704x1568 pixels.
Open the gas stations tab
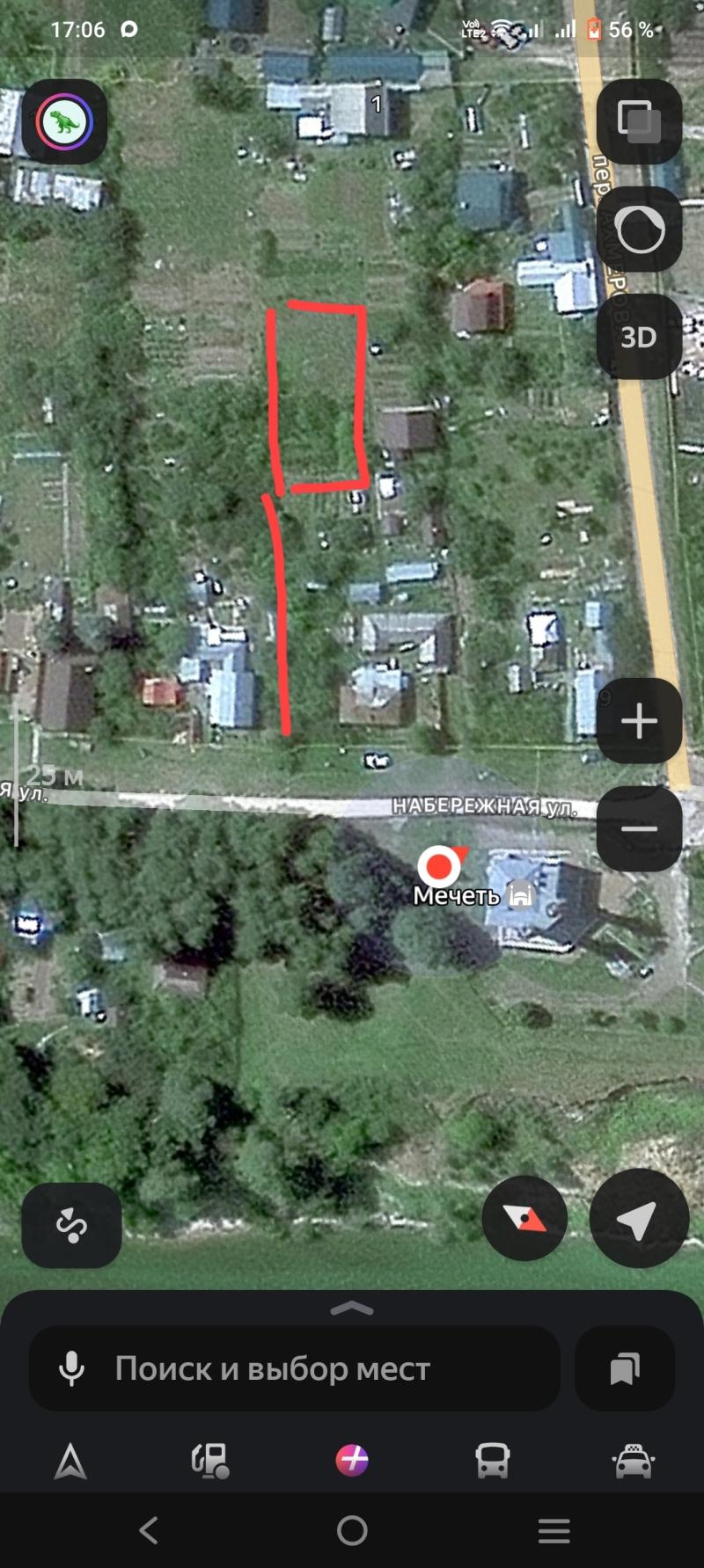[211, 1462]
